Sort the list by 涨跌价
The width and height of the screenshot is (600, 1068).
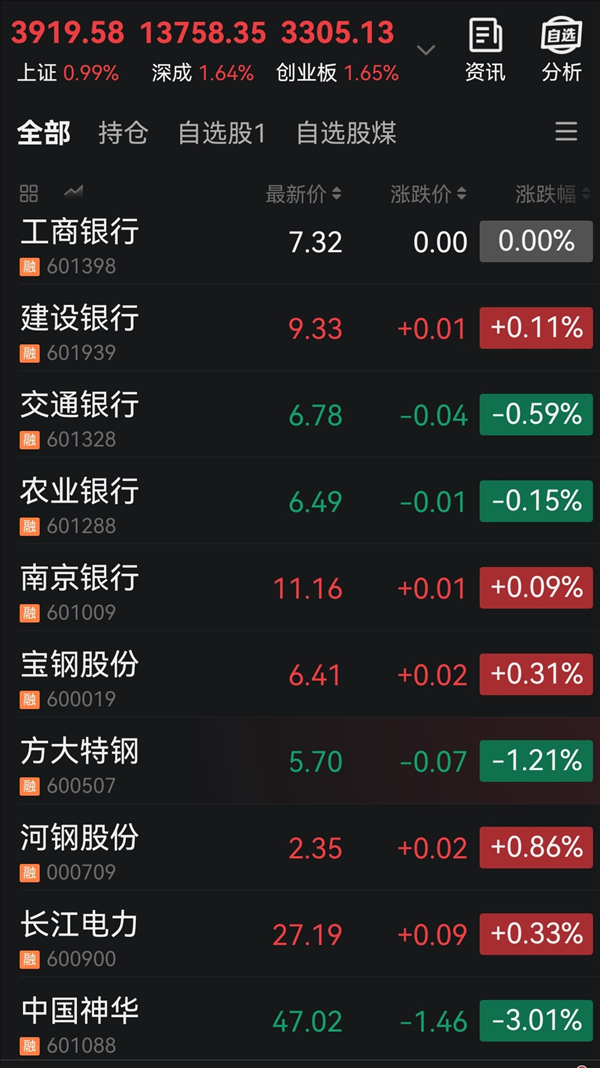(x=428, y=194)
